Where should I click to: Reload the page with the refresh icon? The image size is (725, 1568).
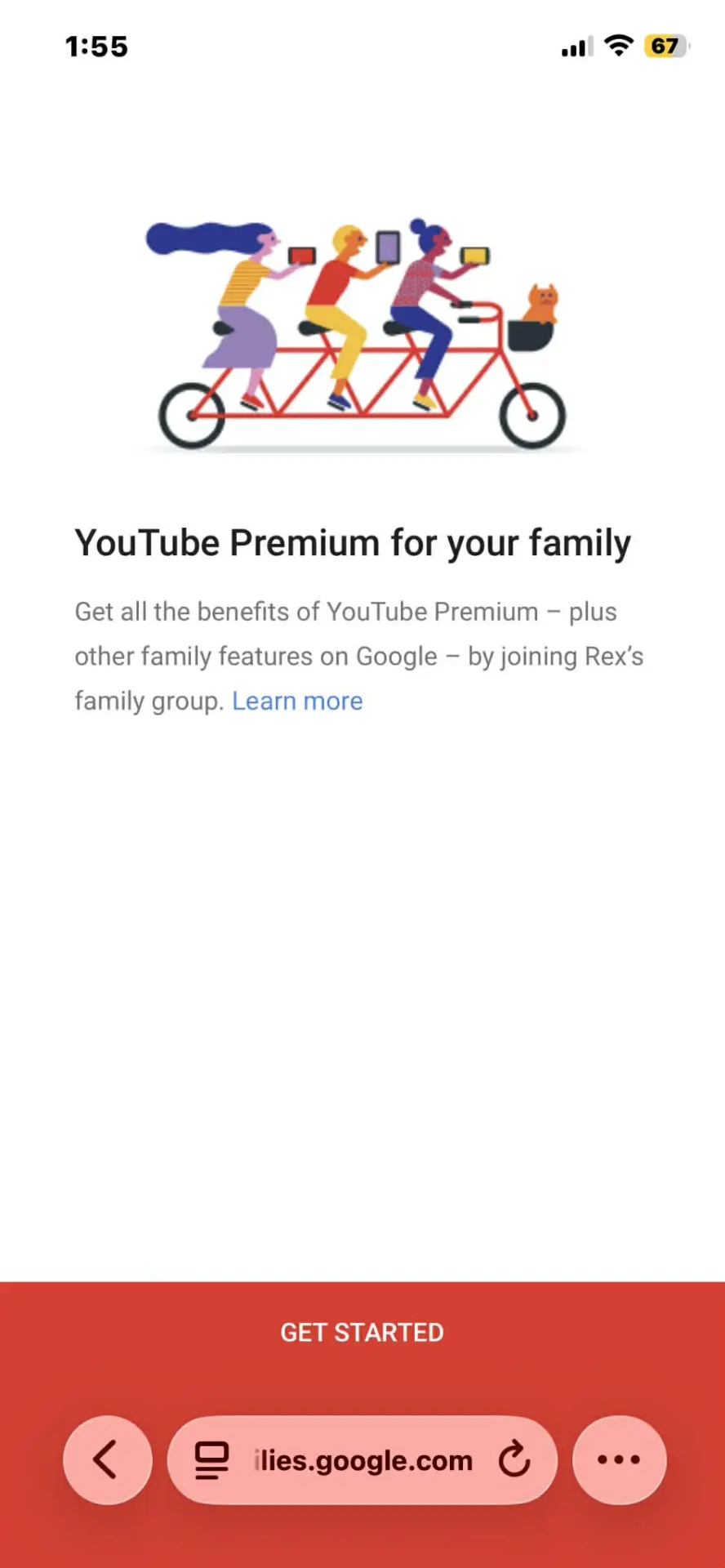point(514,1459)
